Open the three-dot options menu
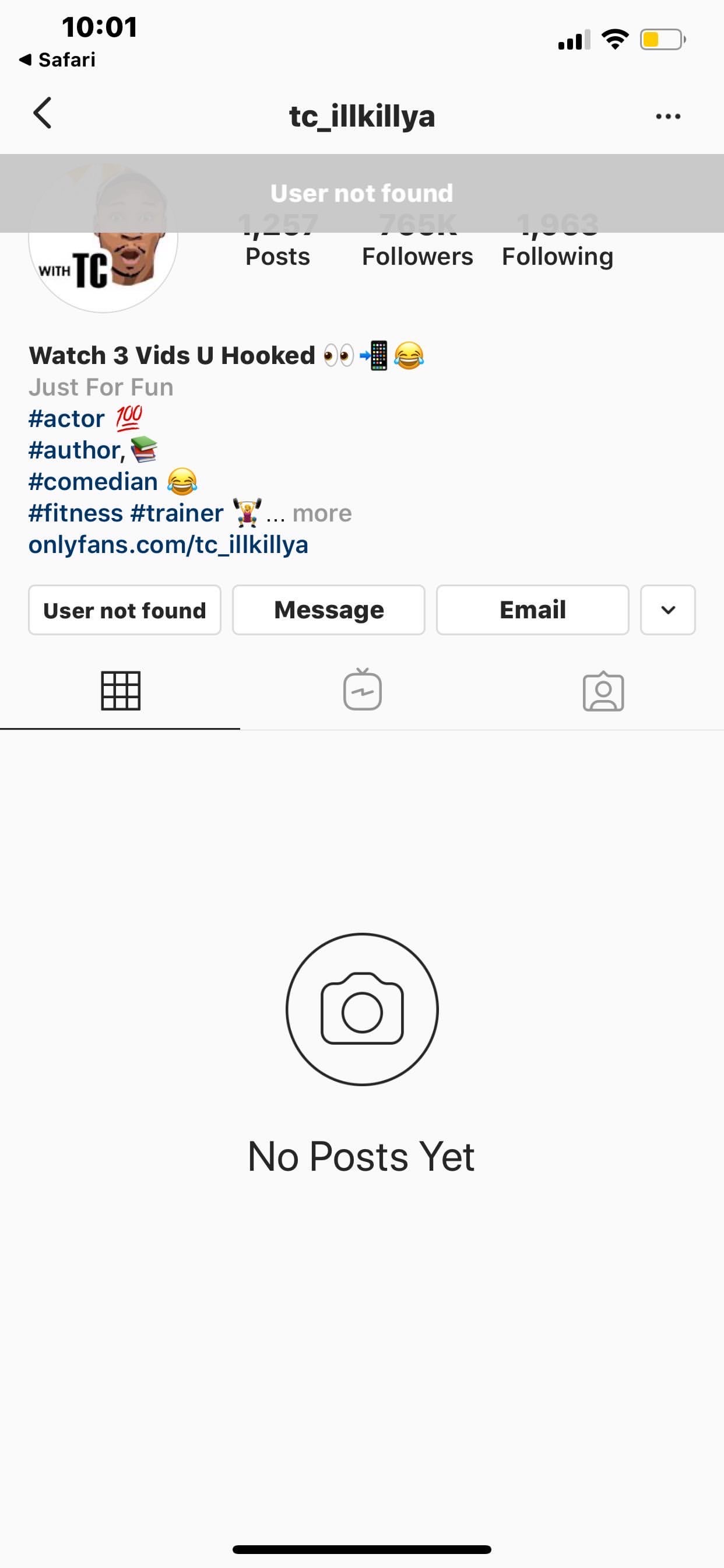The image size is (724, 1568). coord(667,116)
